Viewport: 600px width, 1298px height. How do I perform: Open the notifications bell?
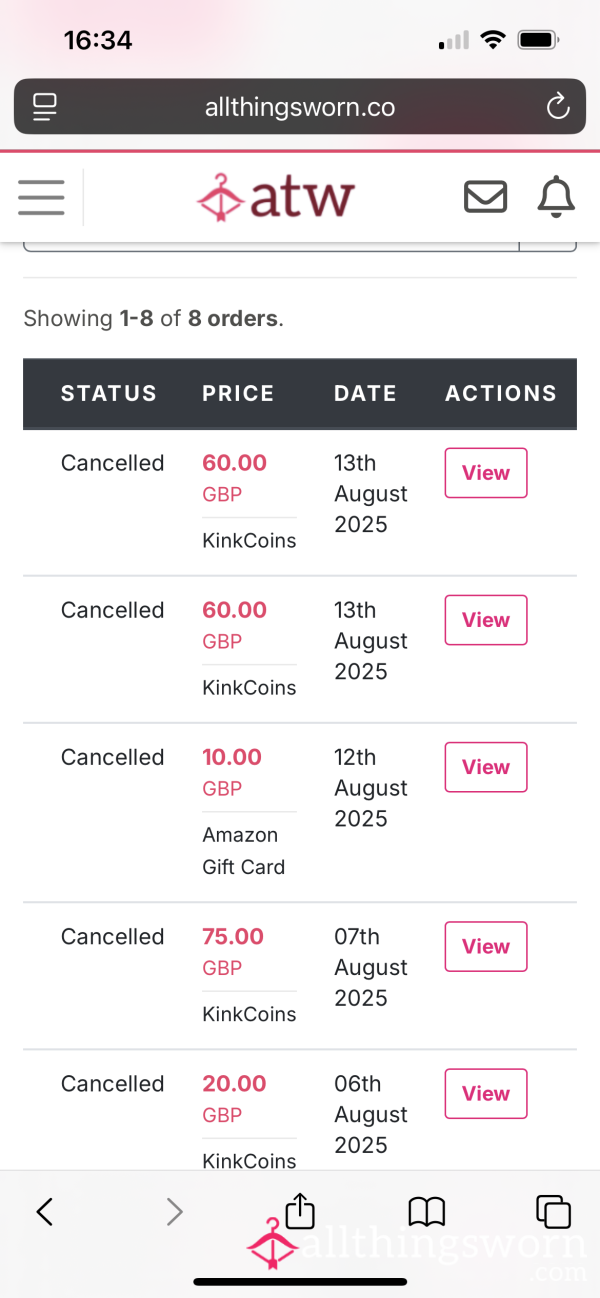pos(556,197)
